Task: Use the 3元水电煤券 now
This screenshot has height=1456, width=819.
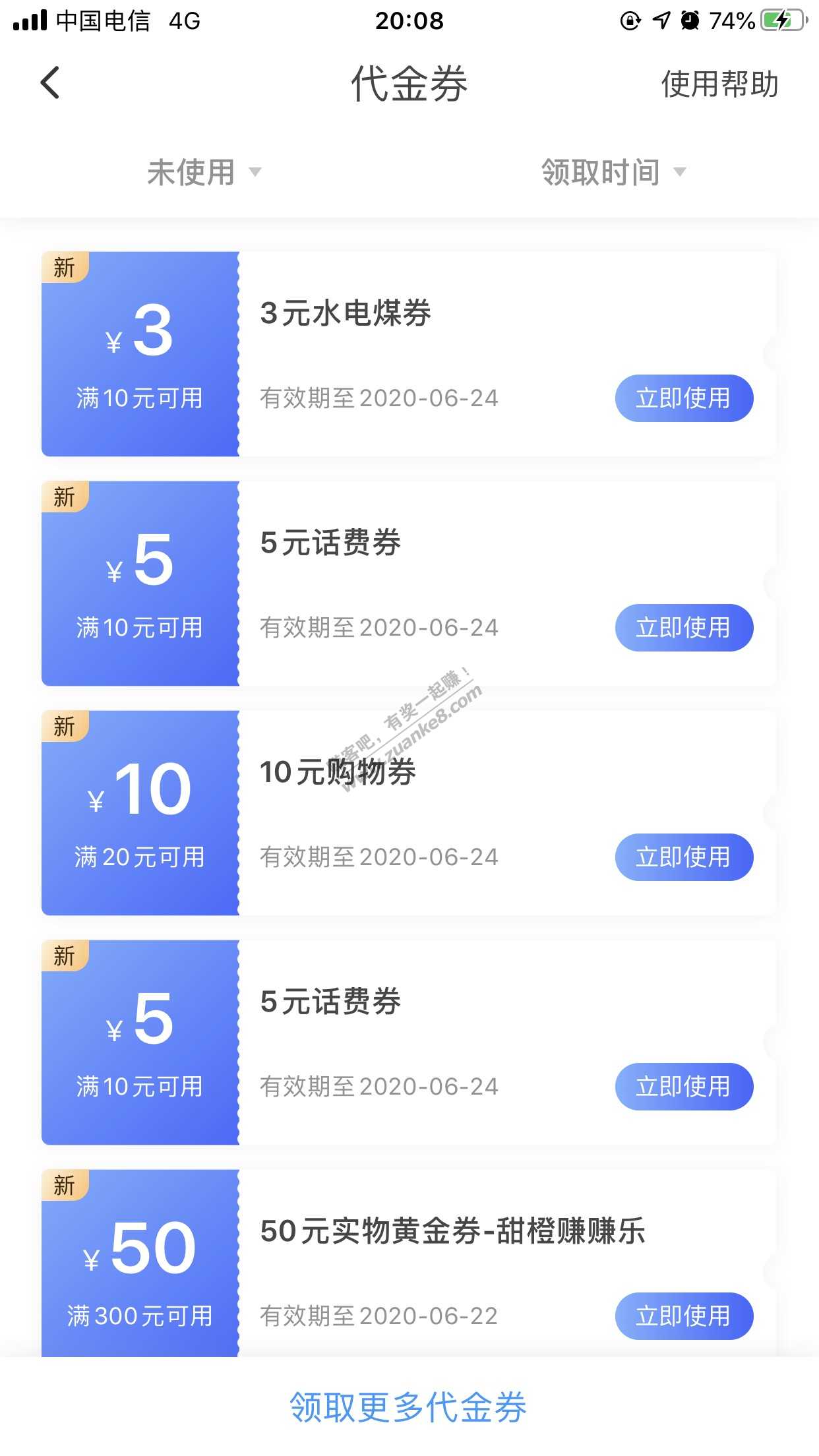Action: point(683,398)
